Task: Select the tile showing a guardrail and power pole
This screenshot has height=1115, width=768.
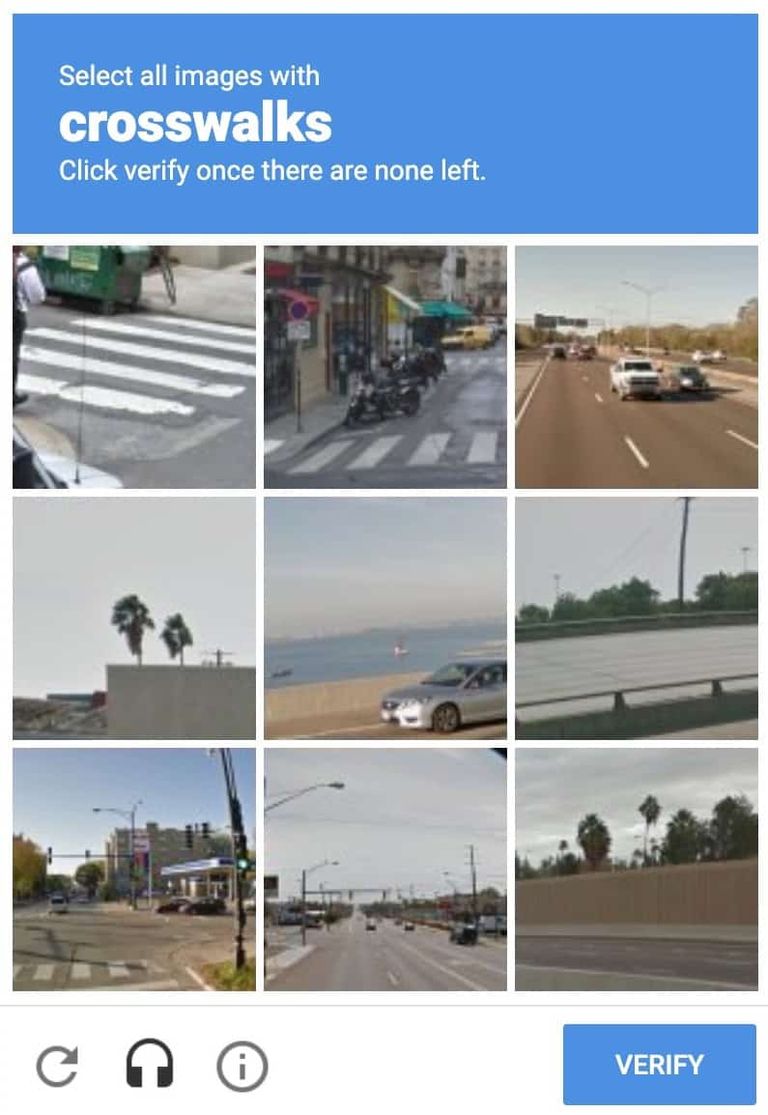Action: click(637, 617)
